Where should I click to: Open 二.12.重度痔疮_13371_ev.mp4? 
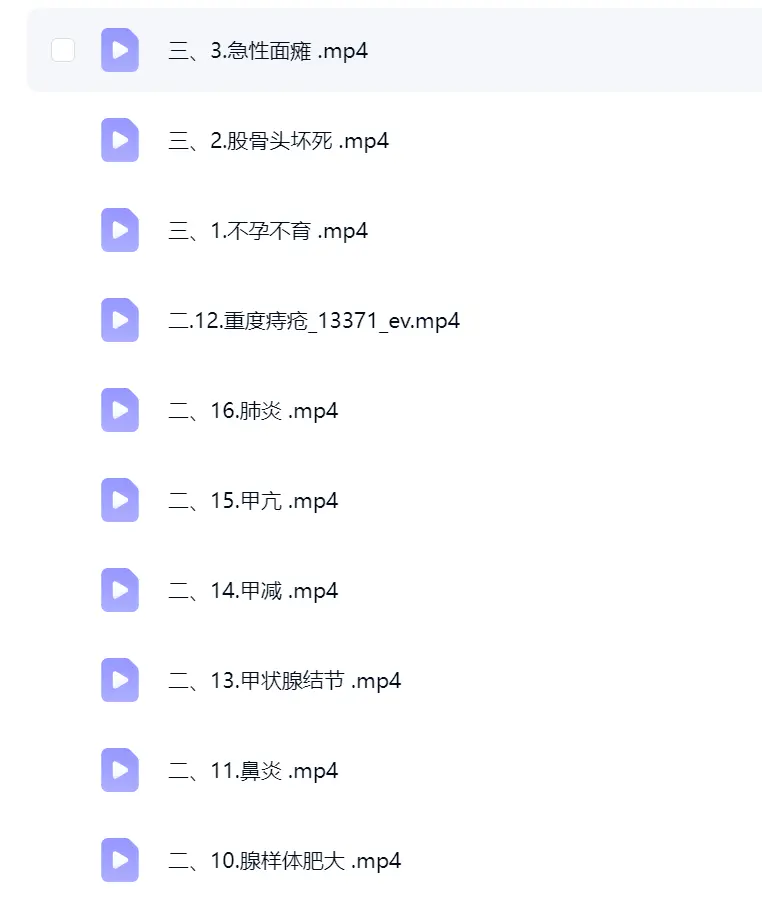(x=314, y=320)
